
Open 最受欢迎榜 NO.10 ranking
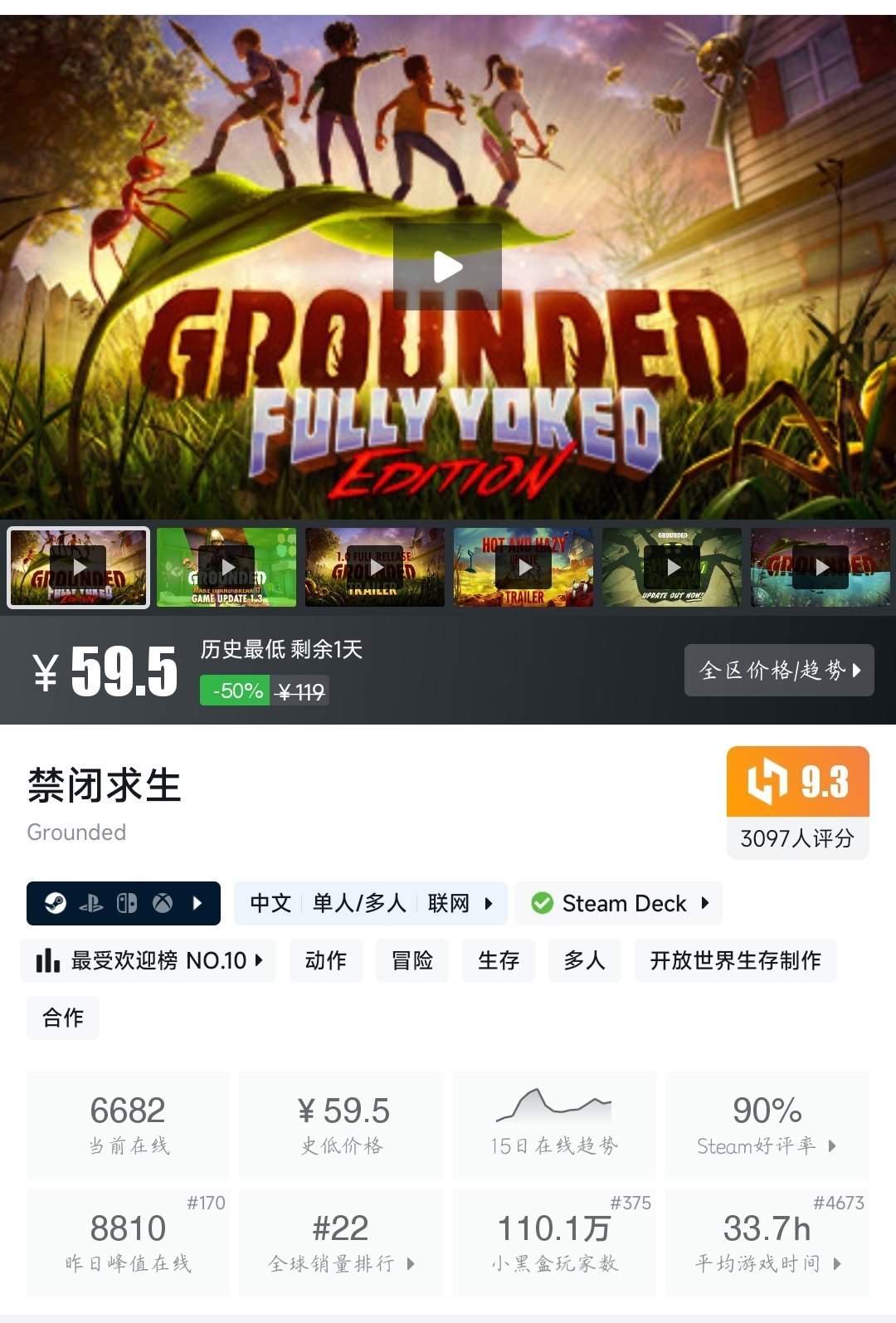149,961
